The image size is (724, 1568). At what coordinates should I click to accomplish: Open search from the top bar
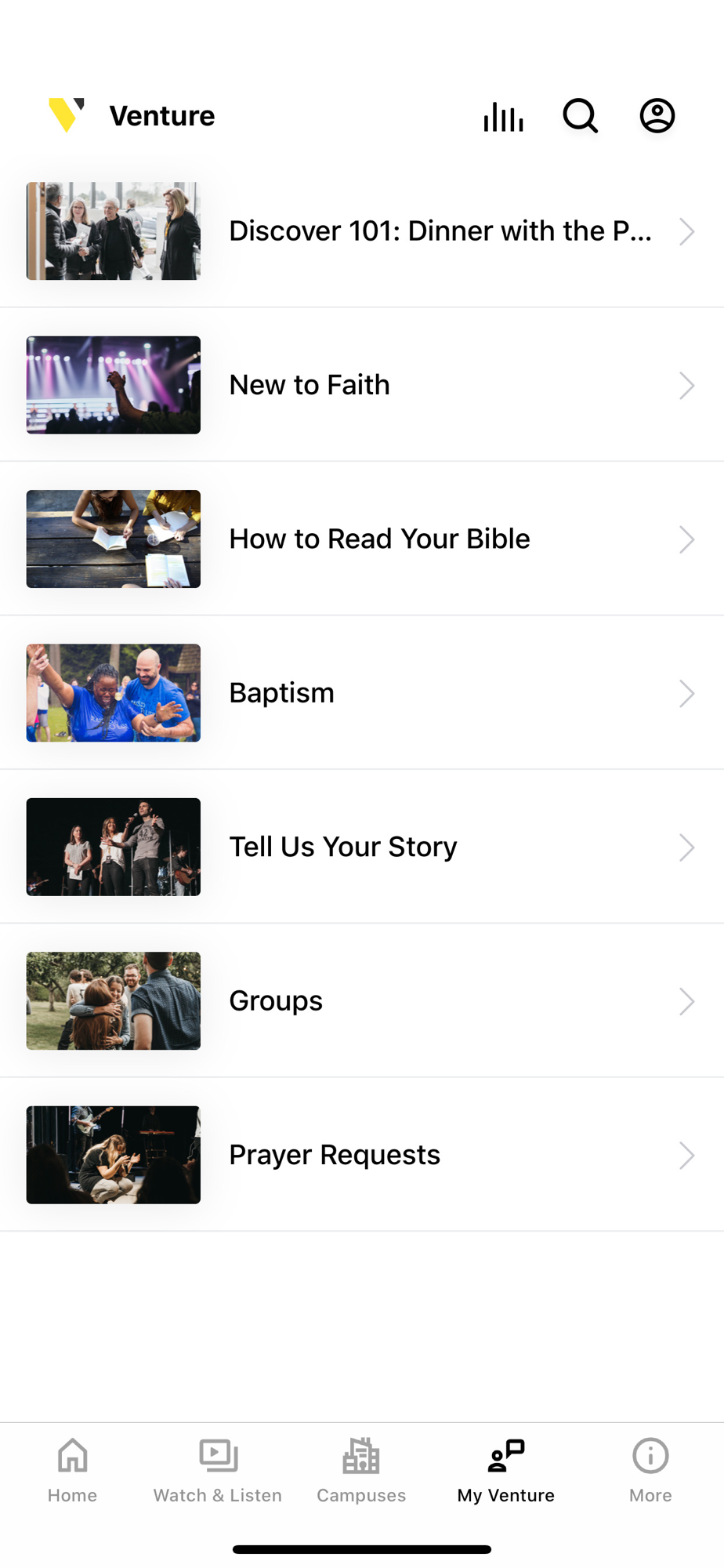coord(580,116)
